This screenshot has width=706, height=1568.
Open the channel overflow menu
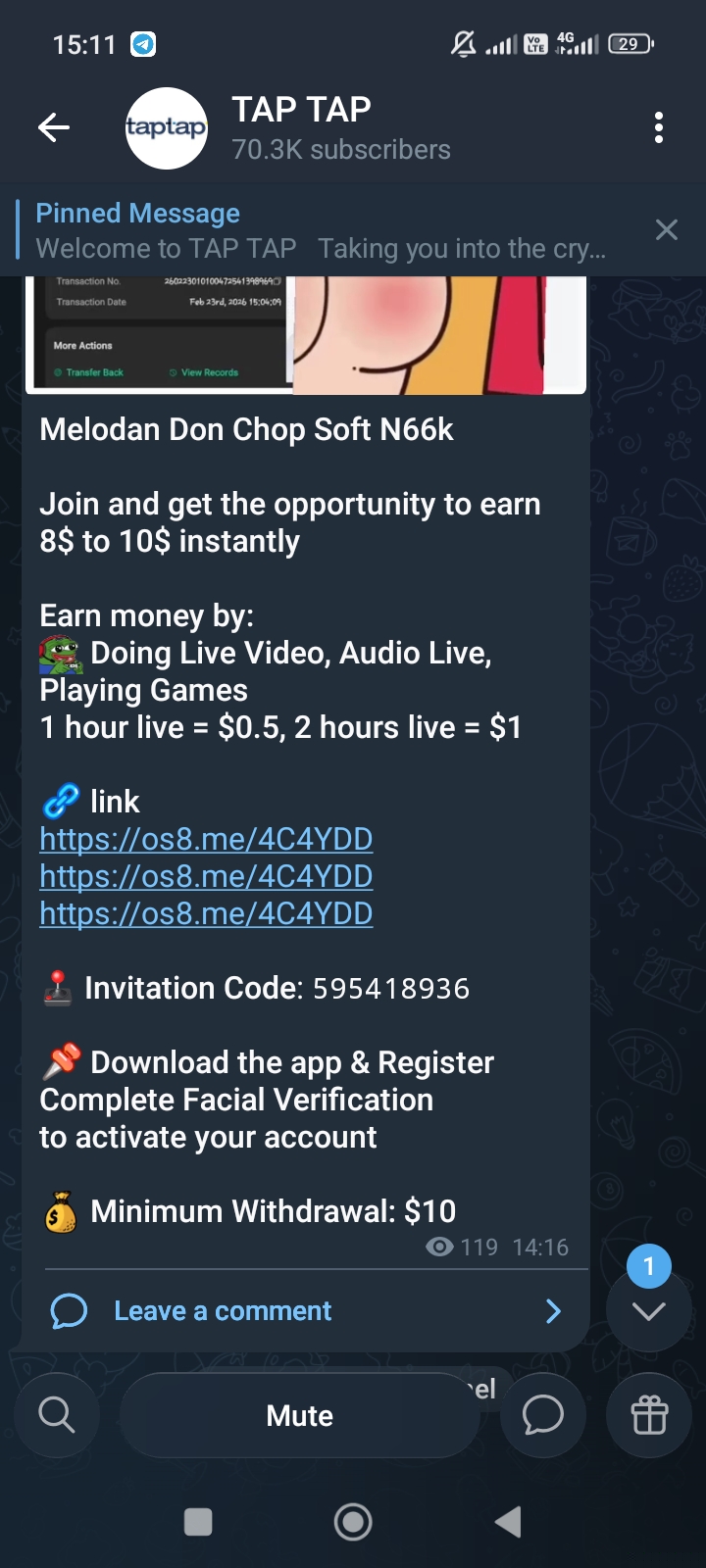coord(658,127)
